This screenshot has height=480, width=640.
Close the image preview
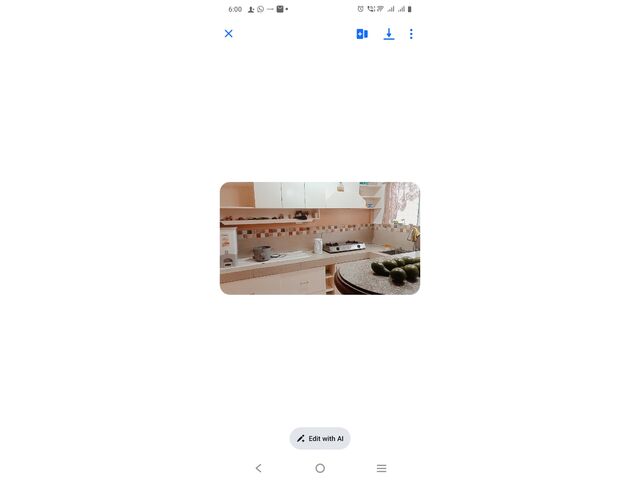point(228,34)
